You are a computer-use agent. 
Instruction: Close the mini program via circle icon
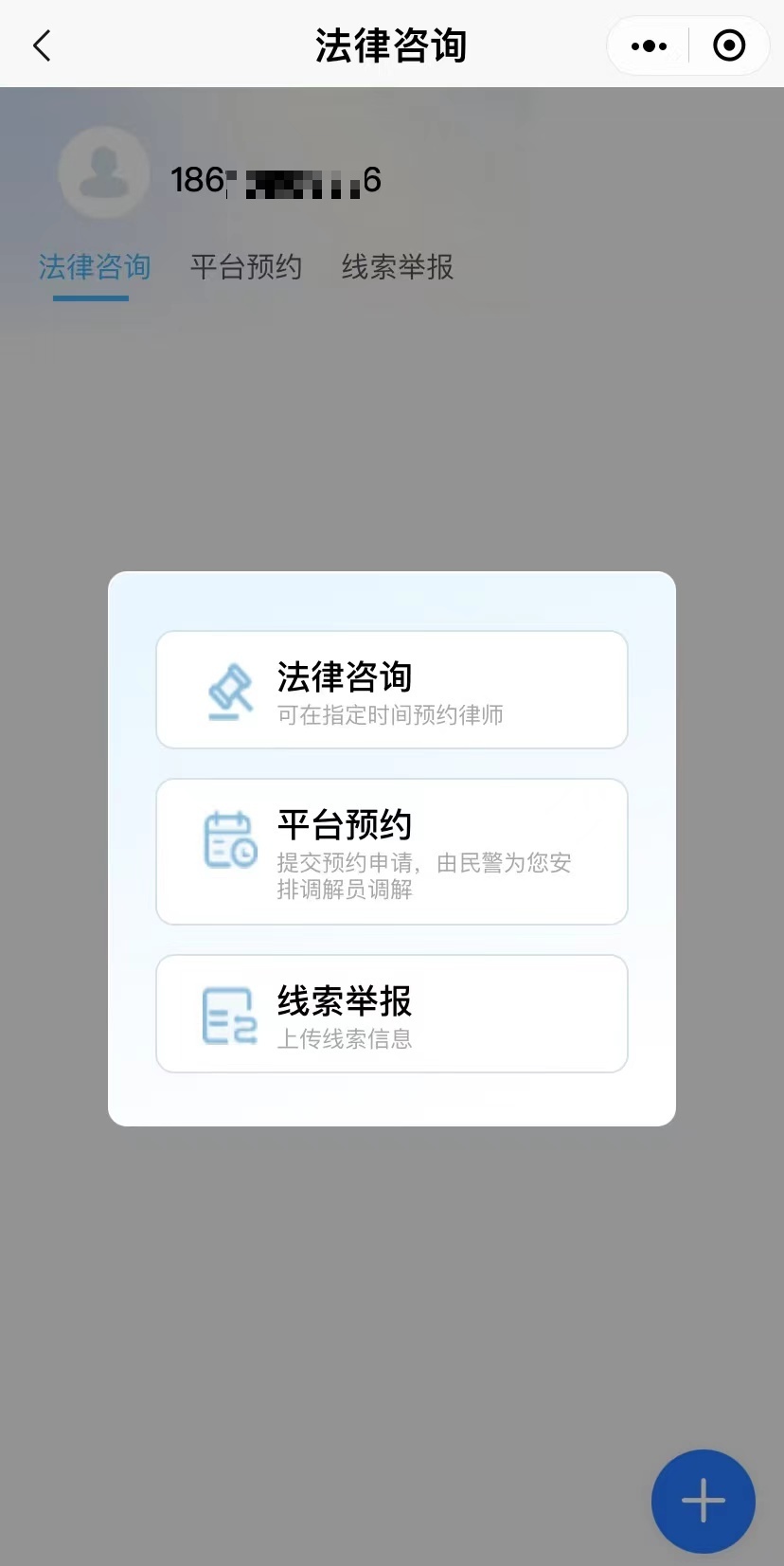728,45
